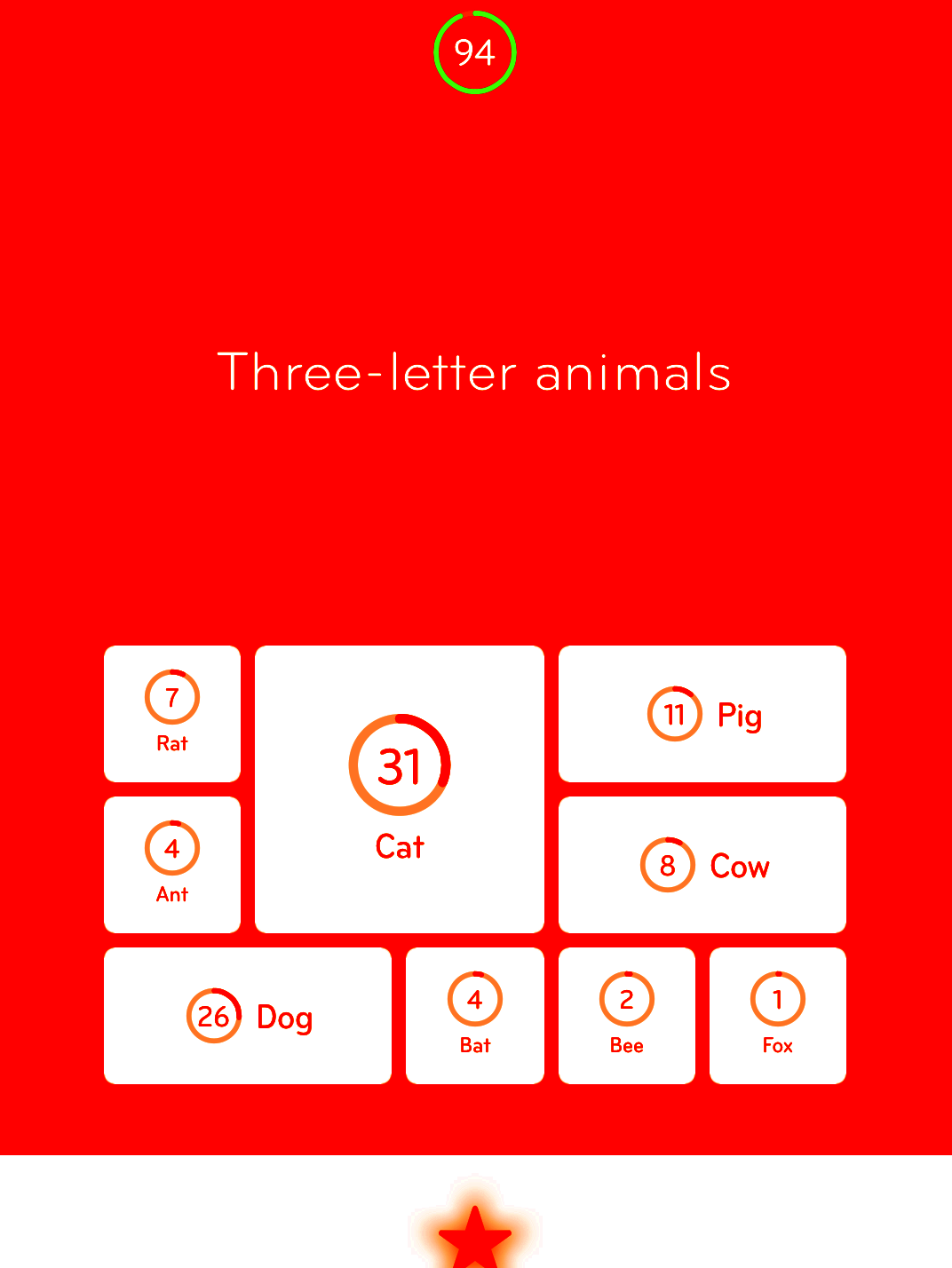
Task: Select the Cow answer tile
Action: (x=702, y=865)
